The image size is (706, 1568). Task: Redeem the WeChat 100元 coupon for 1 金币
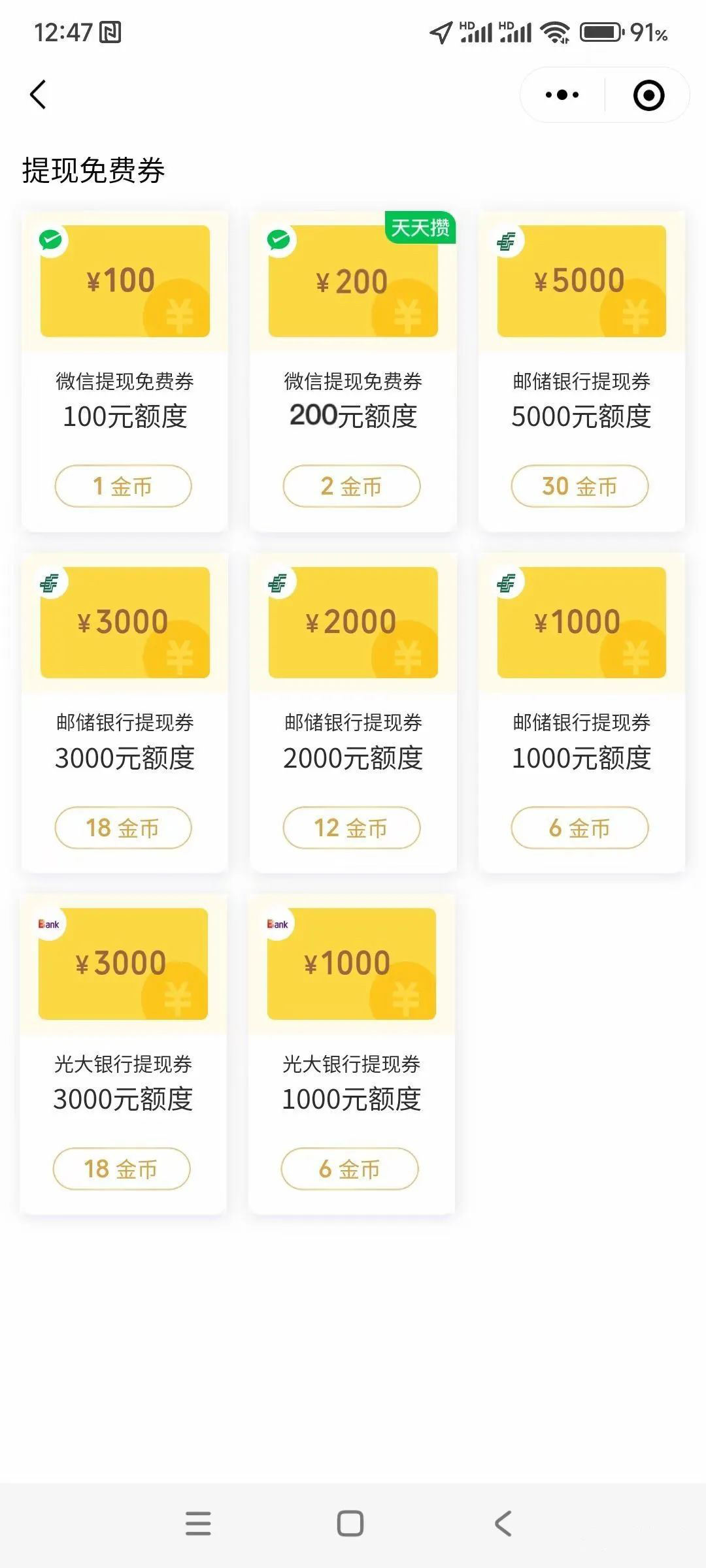123,486
